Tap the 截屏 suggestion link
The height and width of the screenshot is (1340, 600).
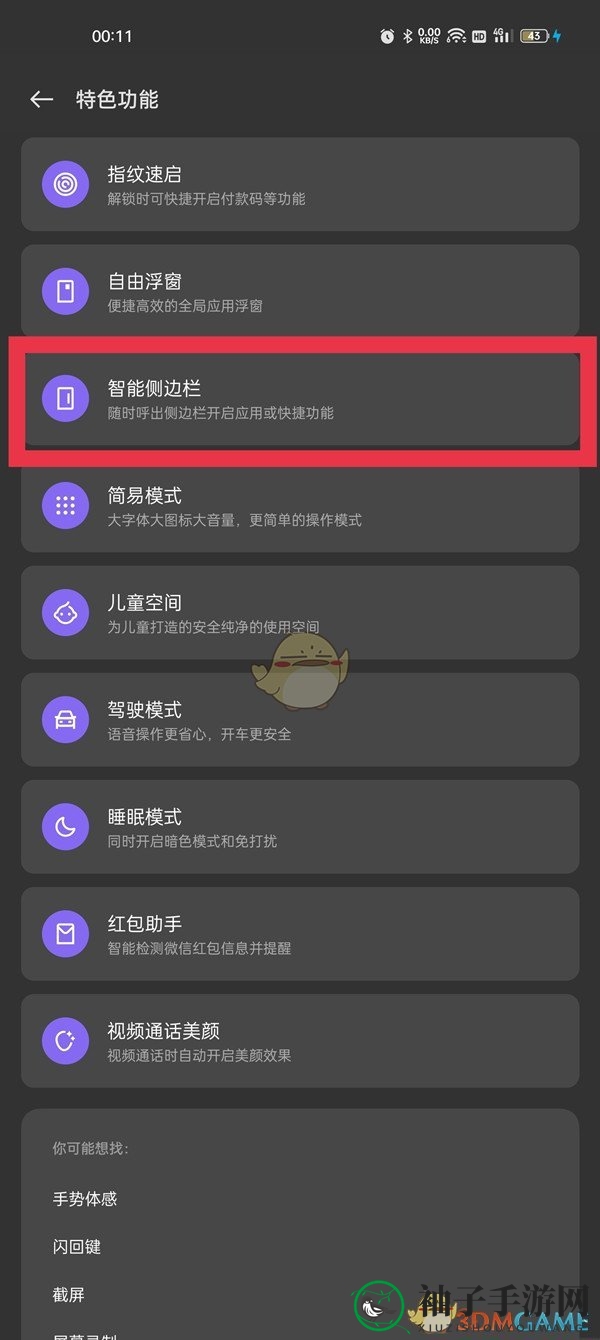68,1294
